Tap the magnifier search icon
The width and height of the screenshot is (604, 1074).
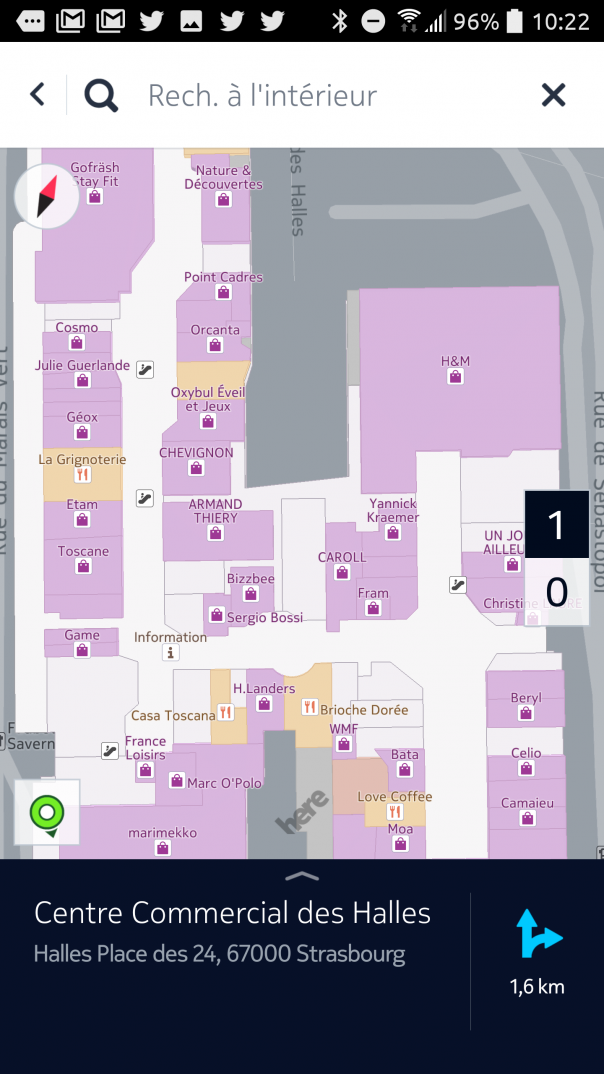tap(101, 95)
